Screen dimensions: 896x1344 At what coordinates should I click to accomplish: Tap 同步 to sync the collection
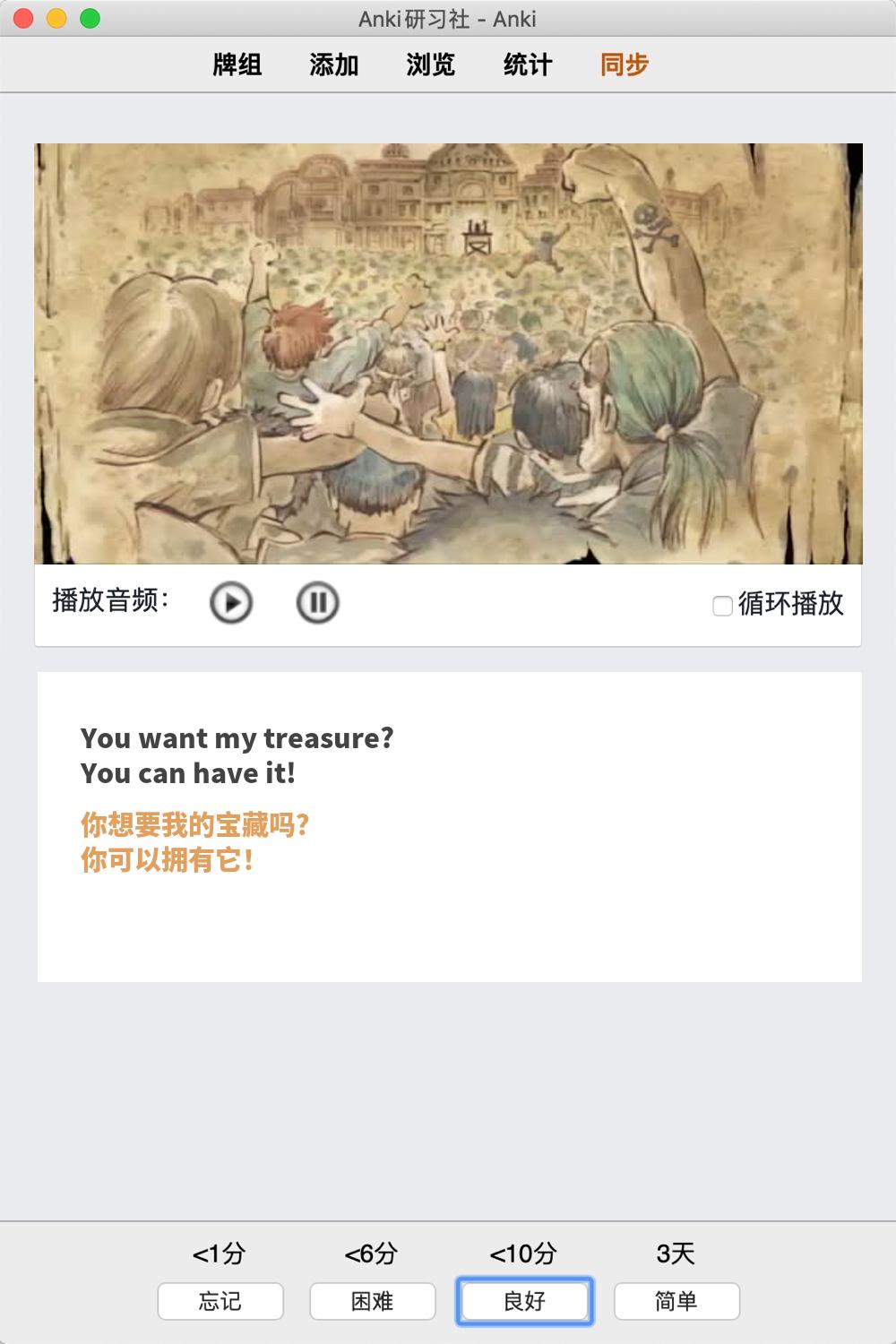[x=625, y=65]
